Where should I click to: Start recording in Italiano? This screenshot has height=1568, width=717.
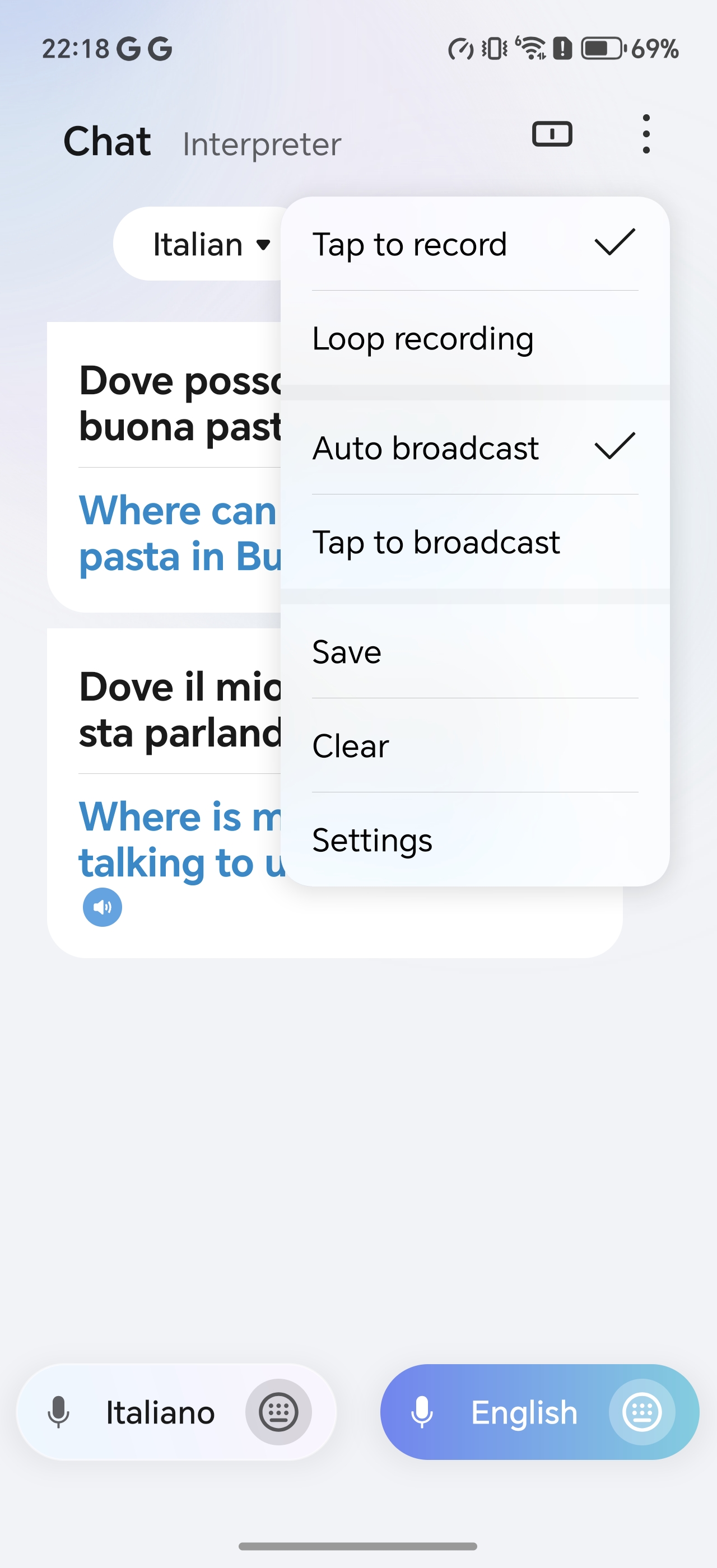pyautogui.click(x=58, y=1412)
